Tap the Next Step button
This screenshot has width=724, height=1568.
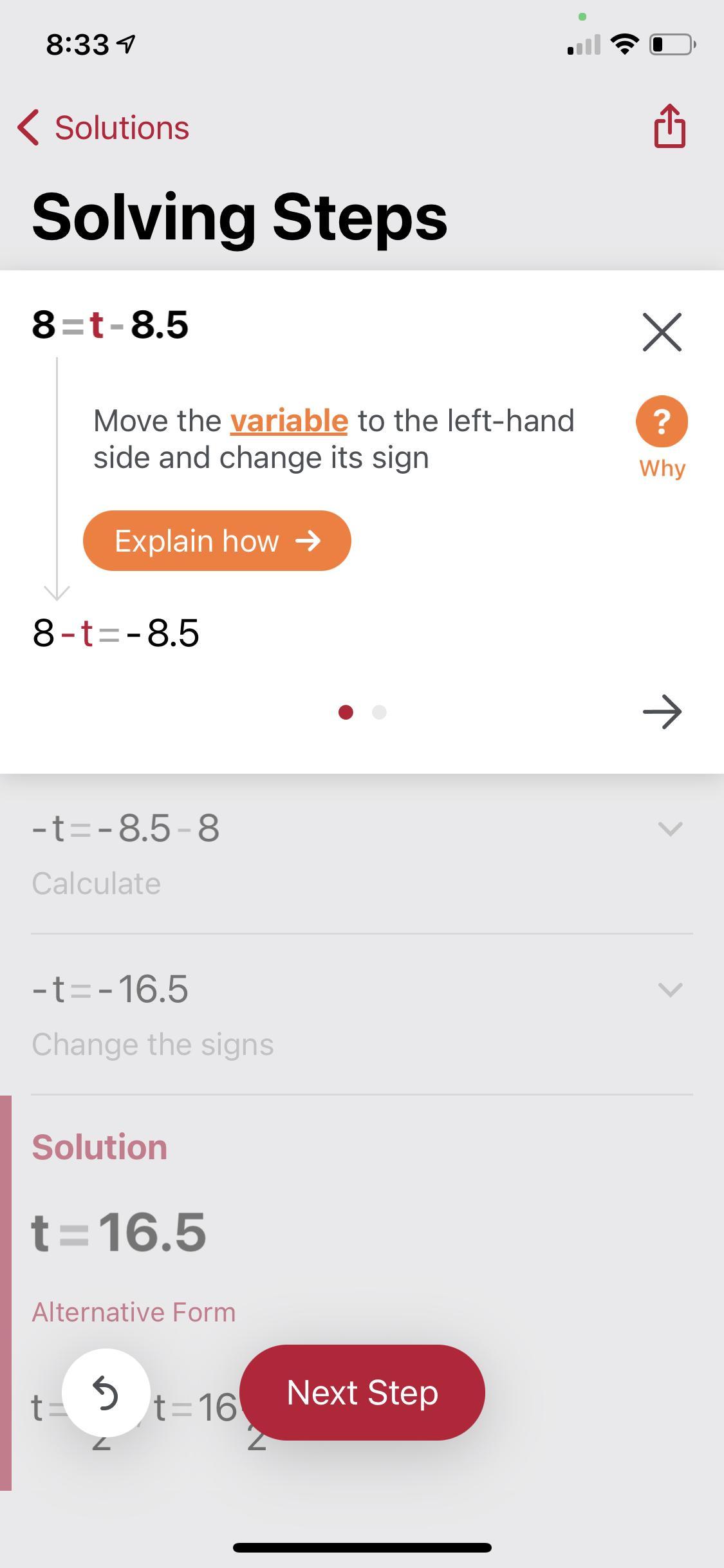coord(362,1392)
